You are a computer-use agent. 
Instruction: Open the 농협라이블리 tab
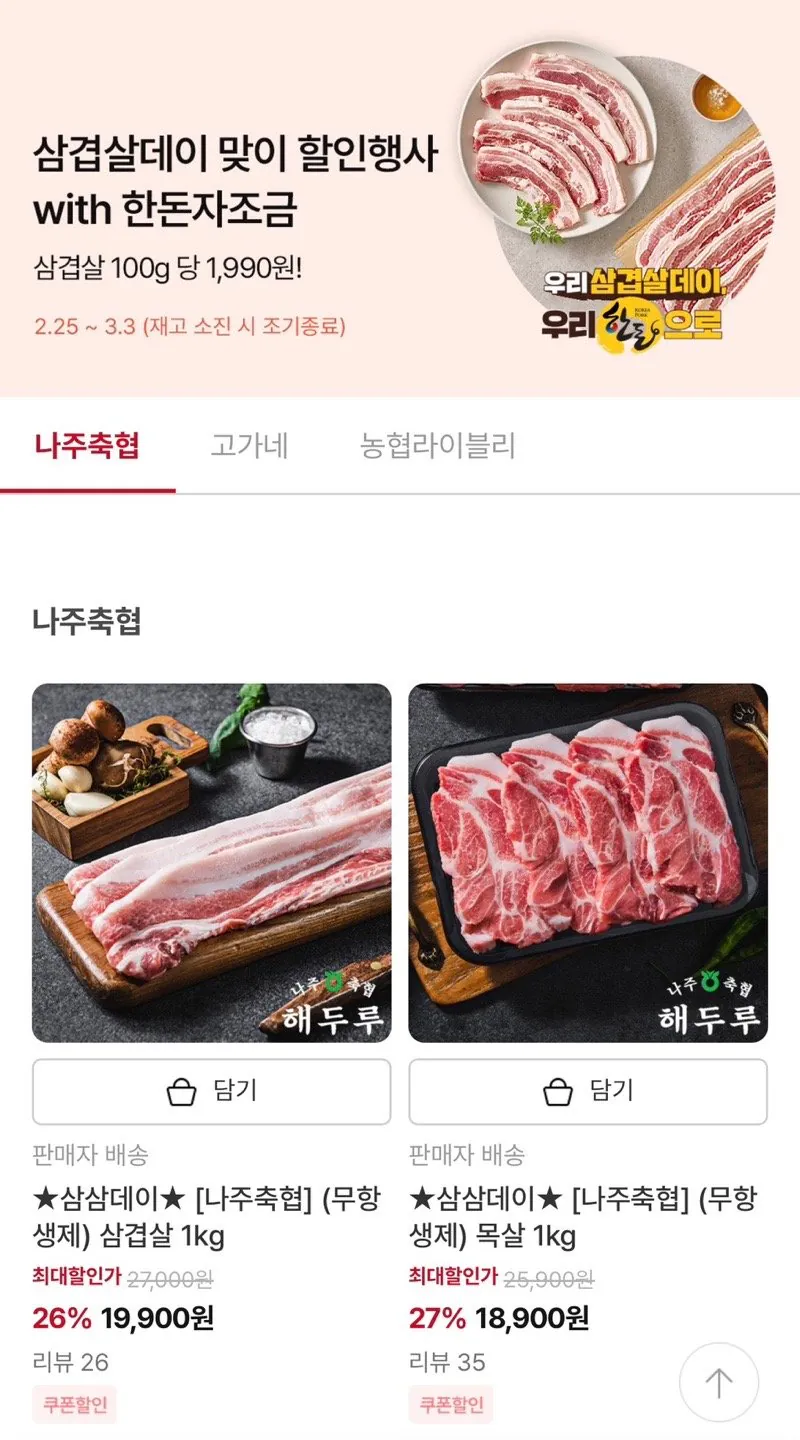[436, 446]
